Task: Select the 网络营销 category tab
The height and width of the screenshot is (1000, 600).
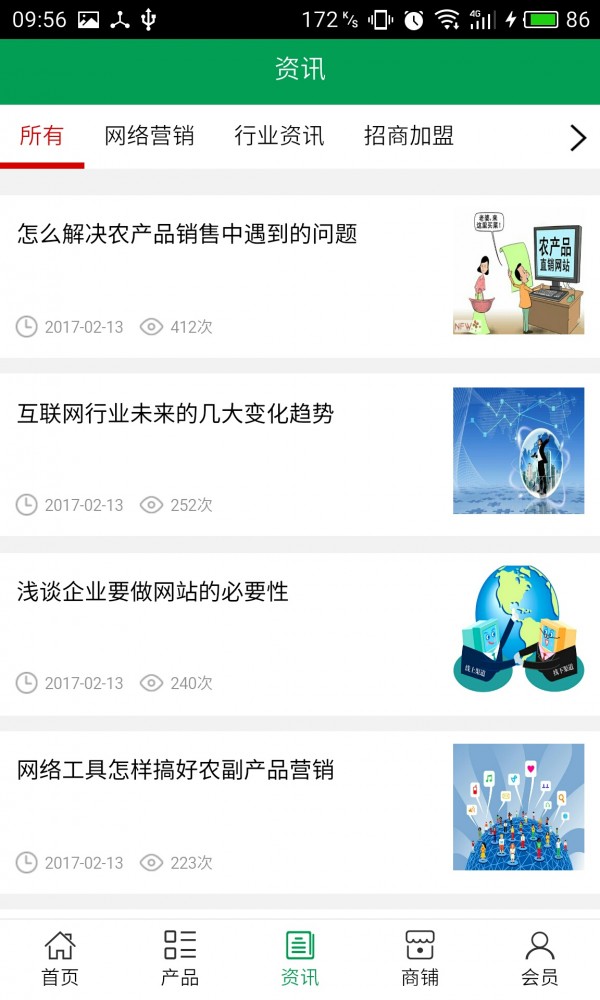Action: [149, 136]
